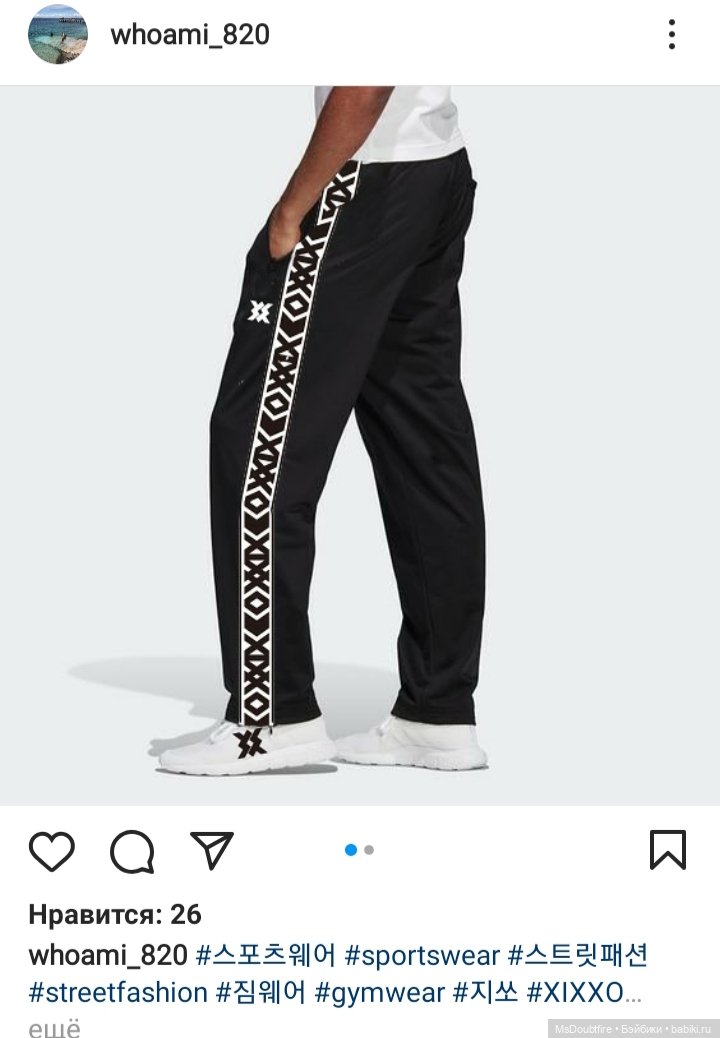Expand caption with ещё

(x=54, y=1027)
